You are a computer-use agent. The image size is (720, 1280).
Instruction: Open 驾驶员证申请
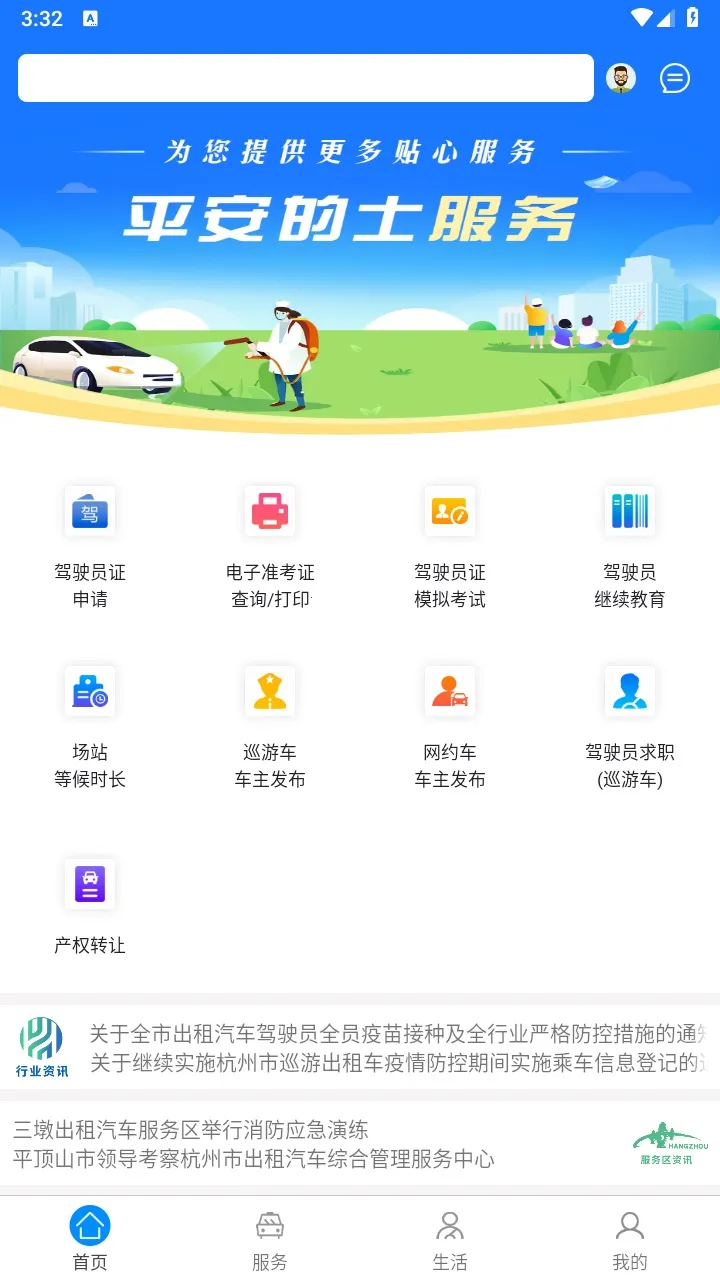[90, 546]
